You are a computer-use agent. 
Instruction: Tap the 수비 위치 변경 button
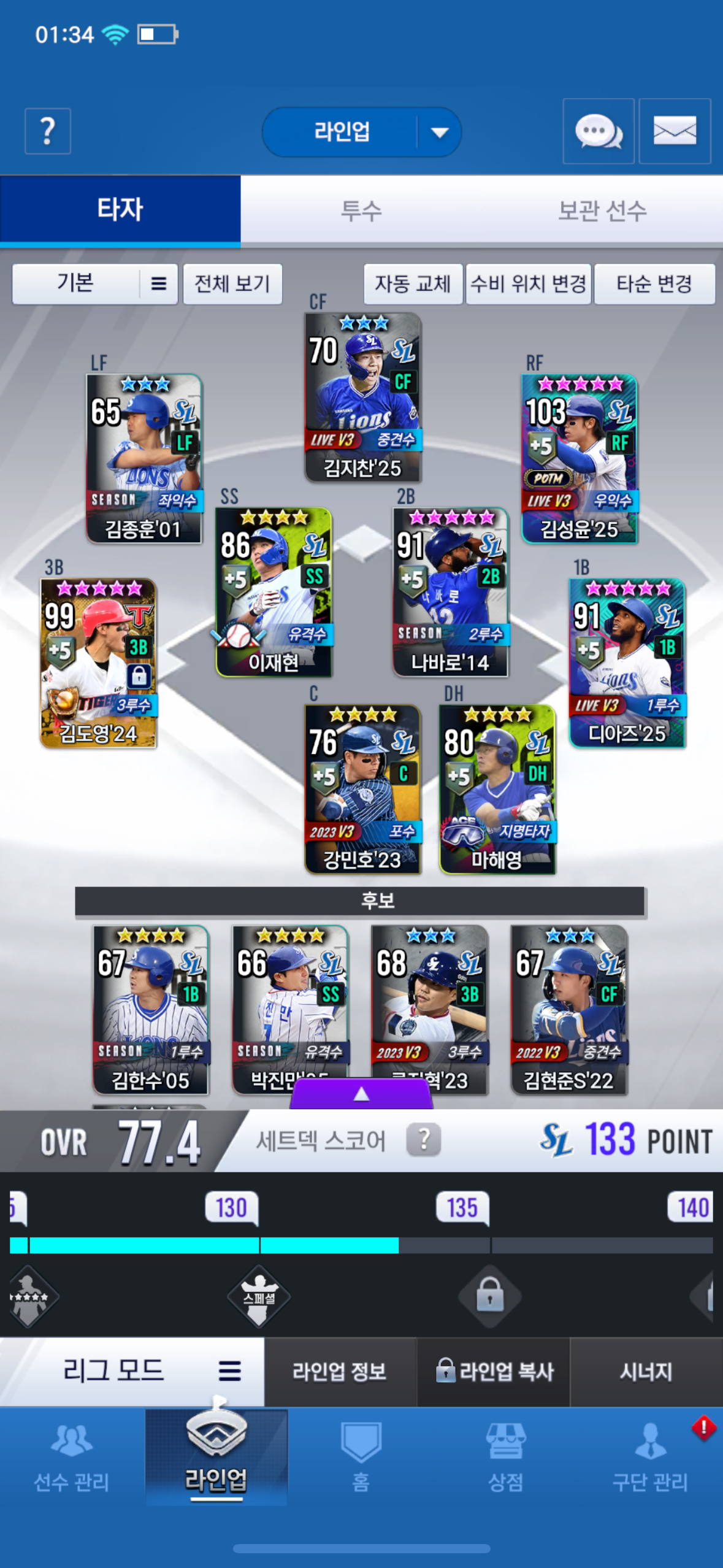[x=529, y=284]
